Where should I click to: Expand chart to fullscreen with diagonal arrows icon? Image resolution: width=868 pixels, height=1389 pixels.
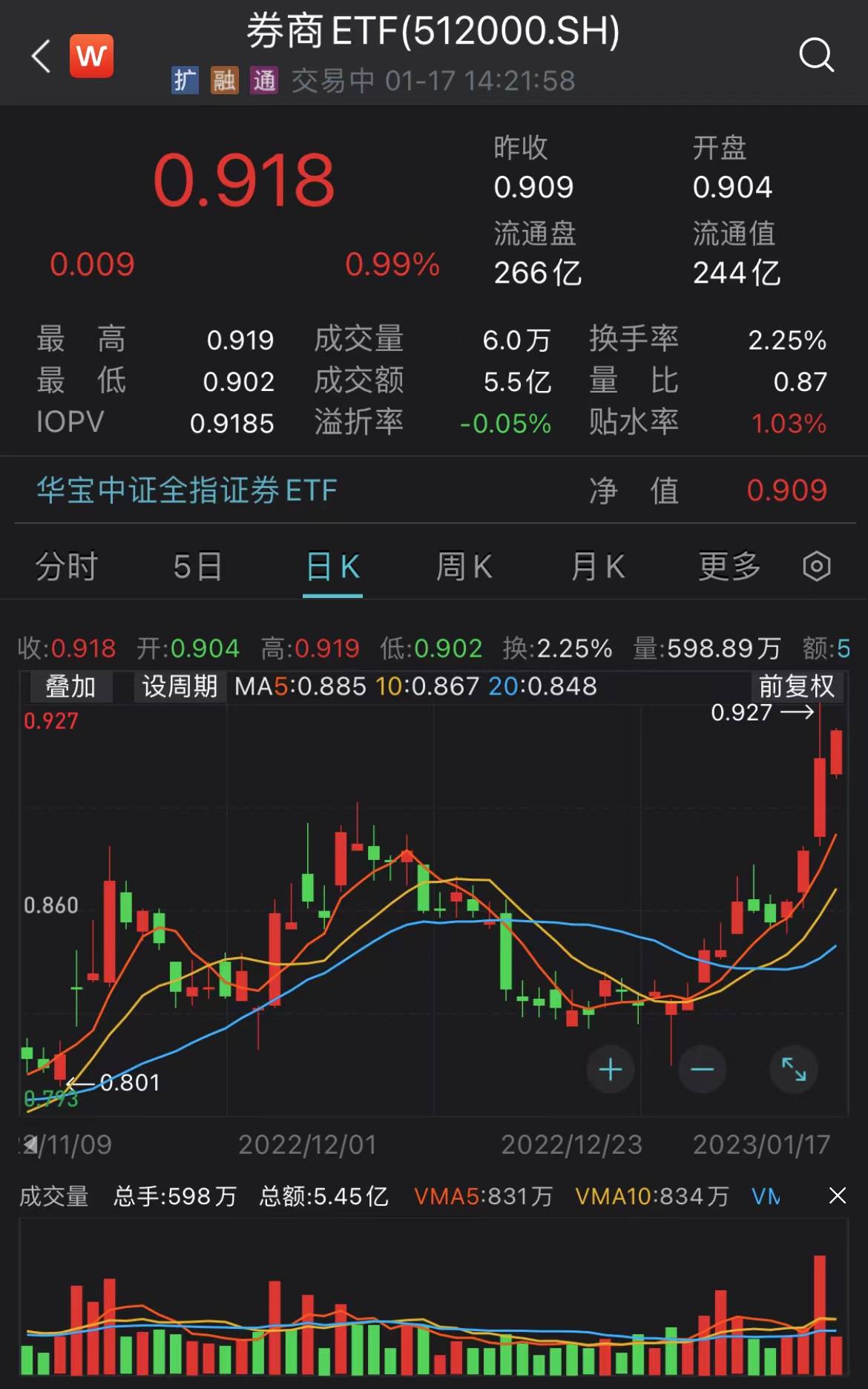793,1069
